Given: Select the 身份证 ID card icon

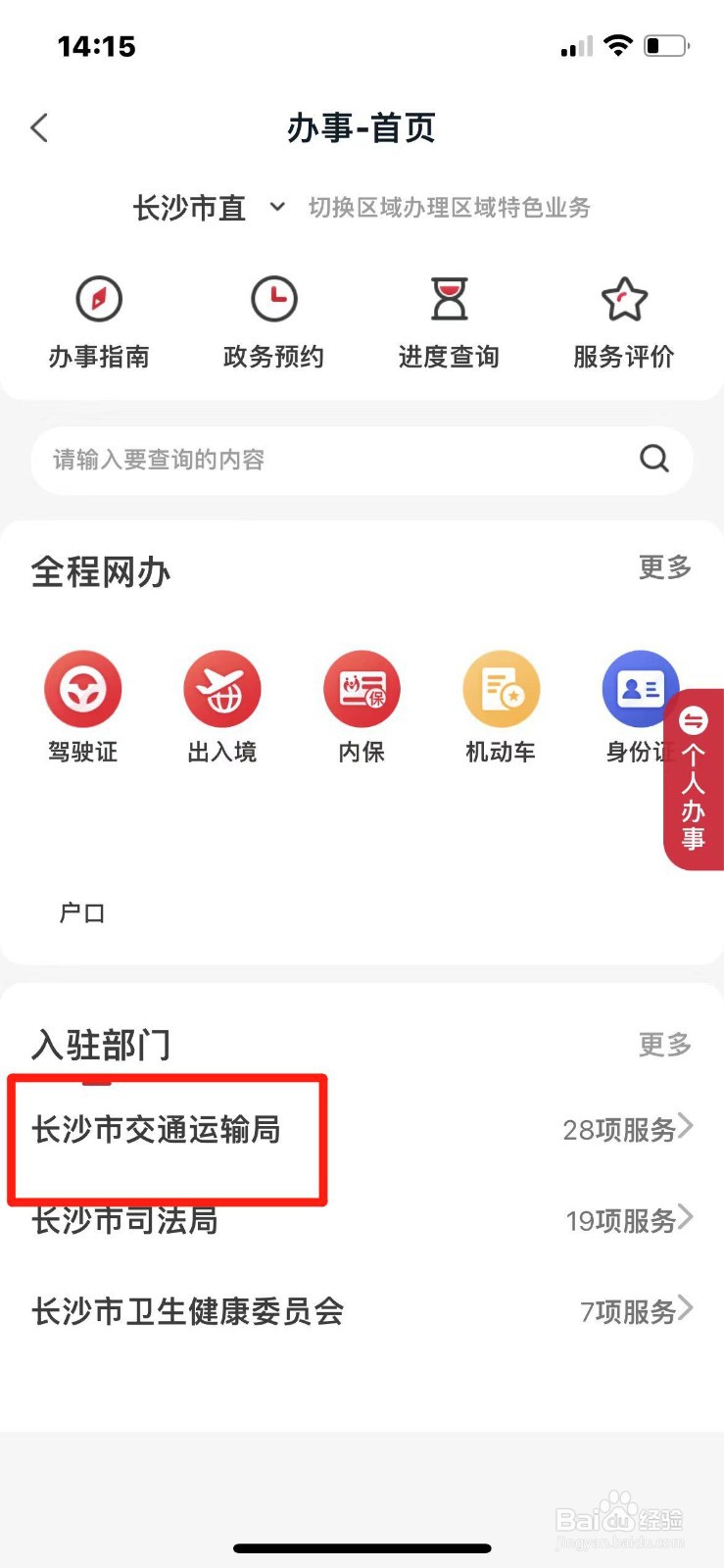Looking at the screenshot, I should 640,688.
